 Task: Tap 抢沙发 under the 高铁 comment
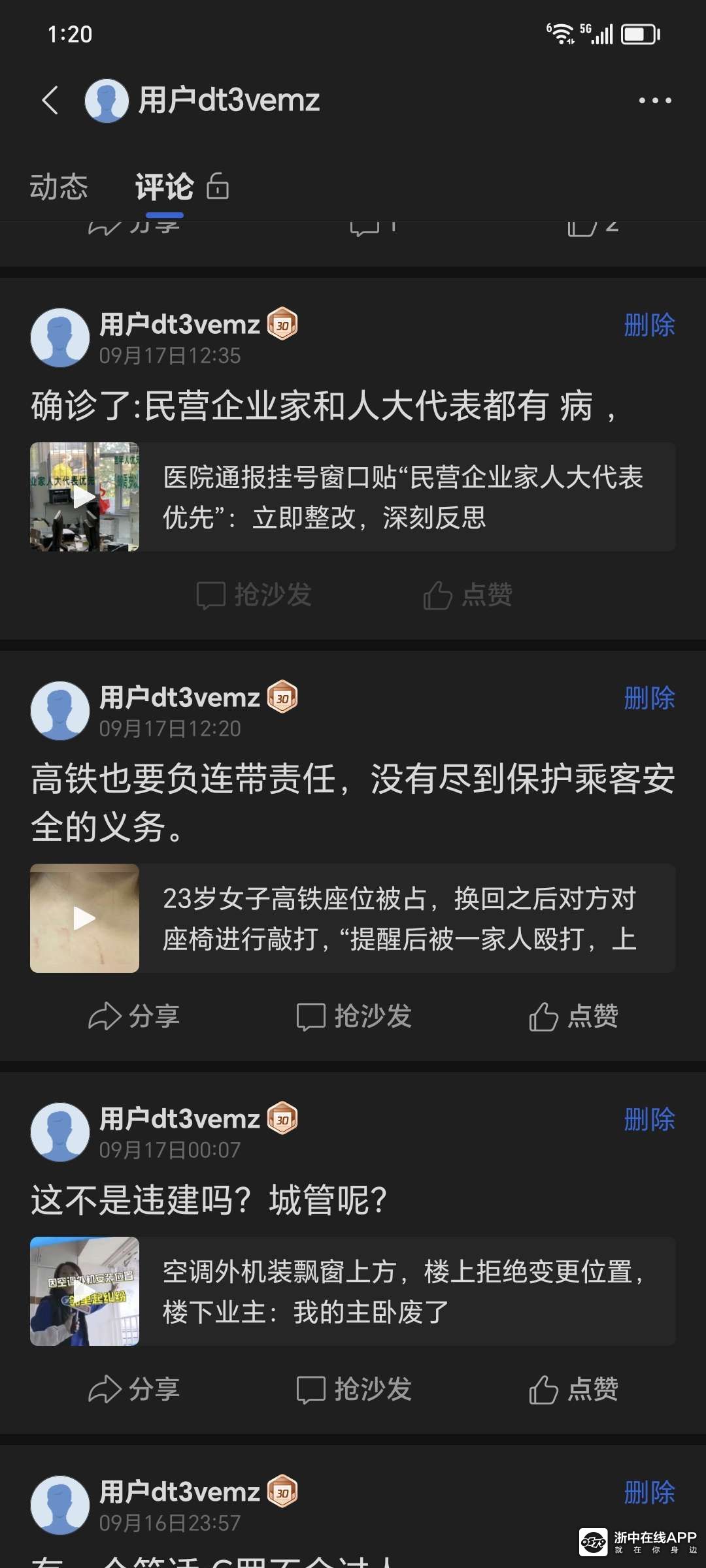coord(354,1017)
